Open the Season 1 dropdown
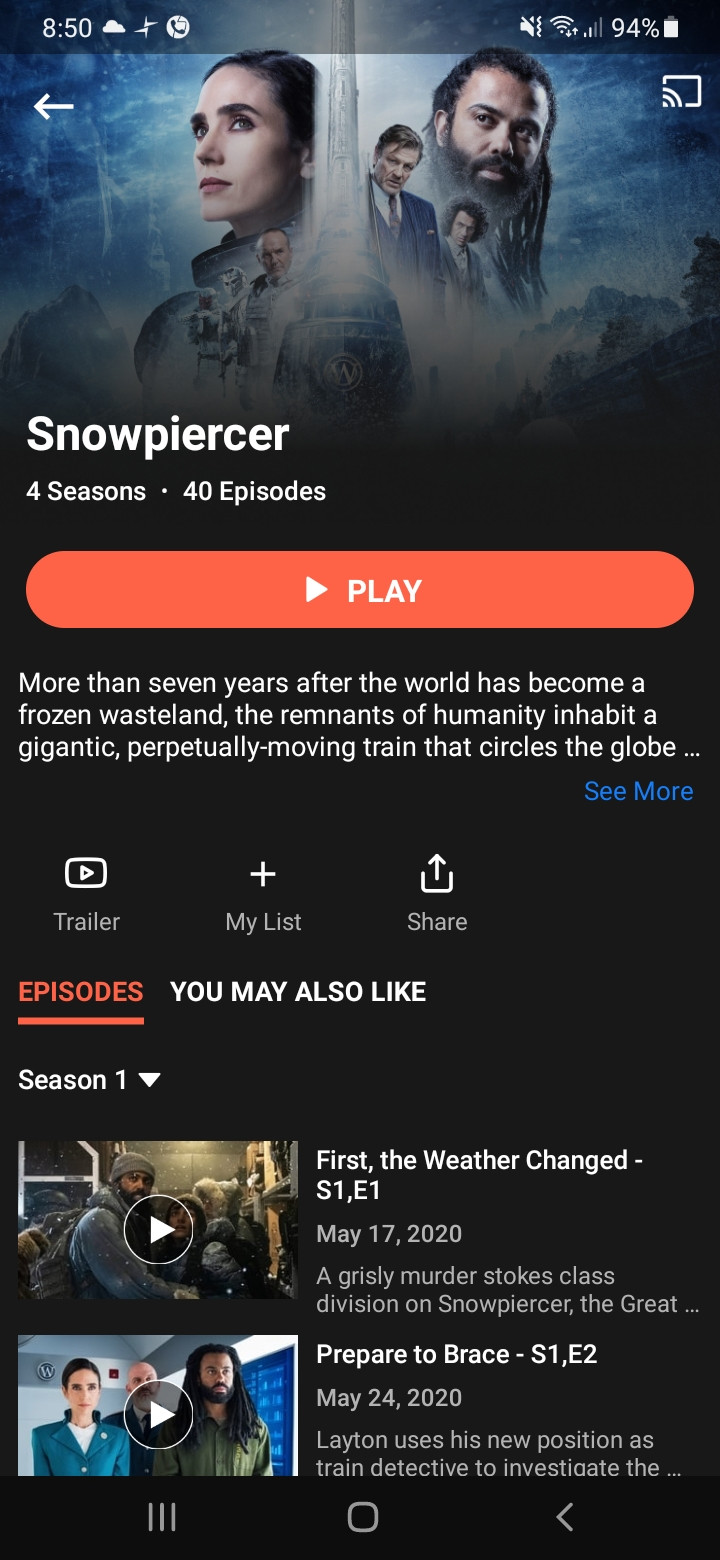 click(90, 1080)
